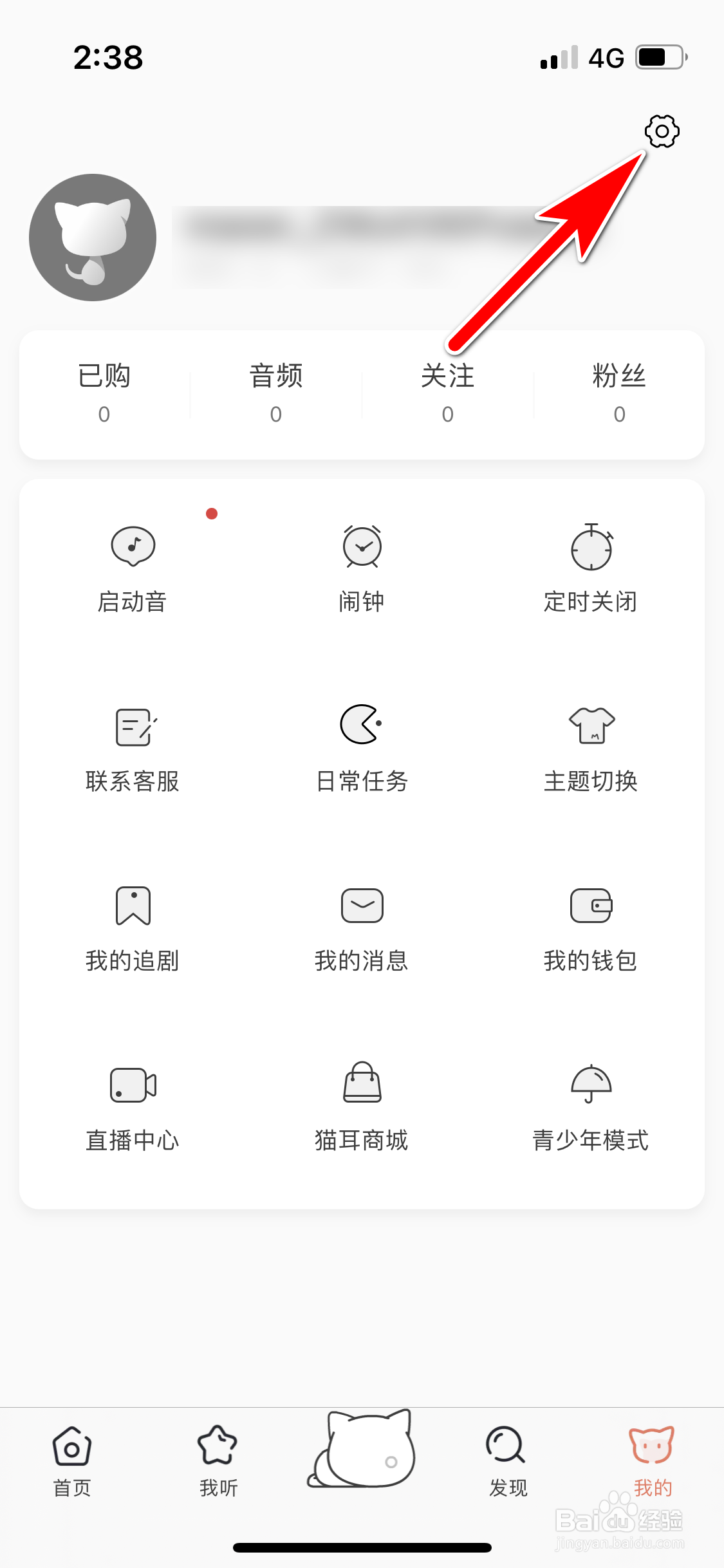
Task: Open 日常任务 daily tasks
Action: (362, 748)
